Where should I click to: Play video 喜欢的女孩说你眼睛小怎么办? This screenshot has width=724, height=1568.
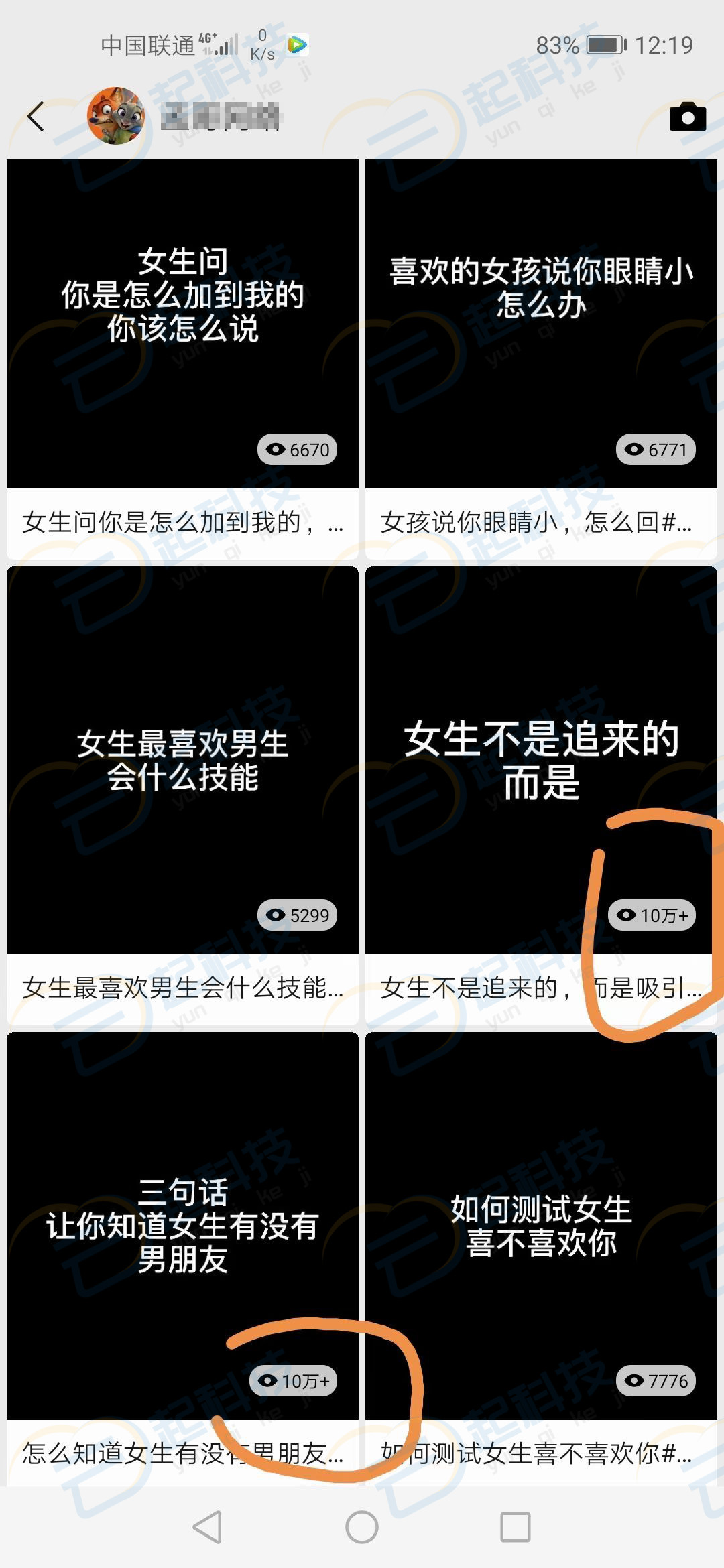pos(541,324)
